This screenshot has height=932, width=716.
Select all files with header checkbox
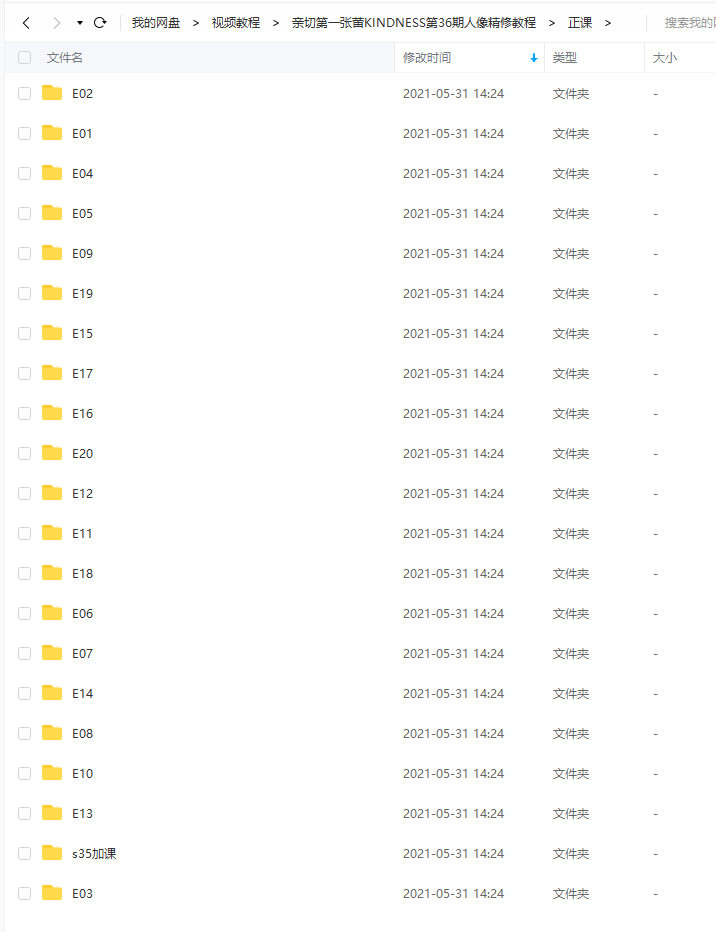(x=25, y=58)
